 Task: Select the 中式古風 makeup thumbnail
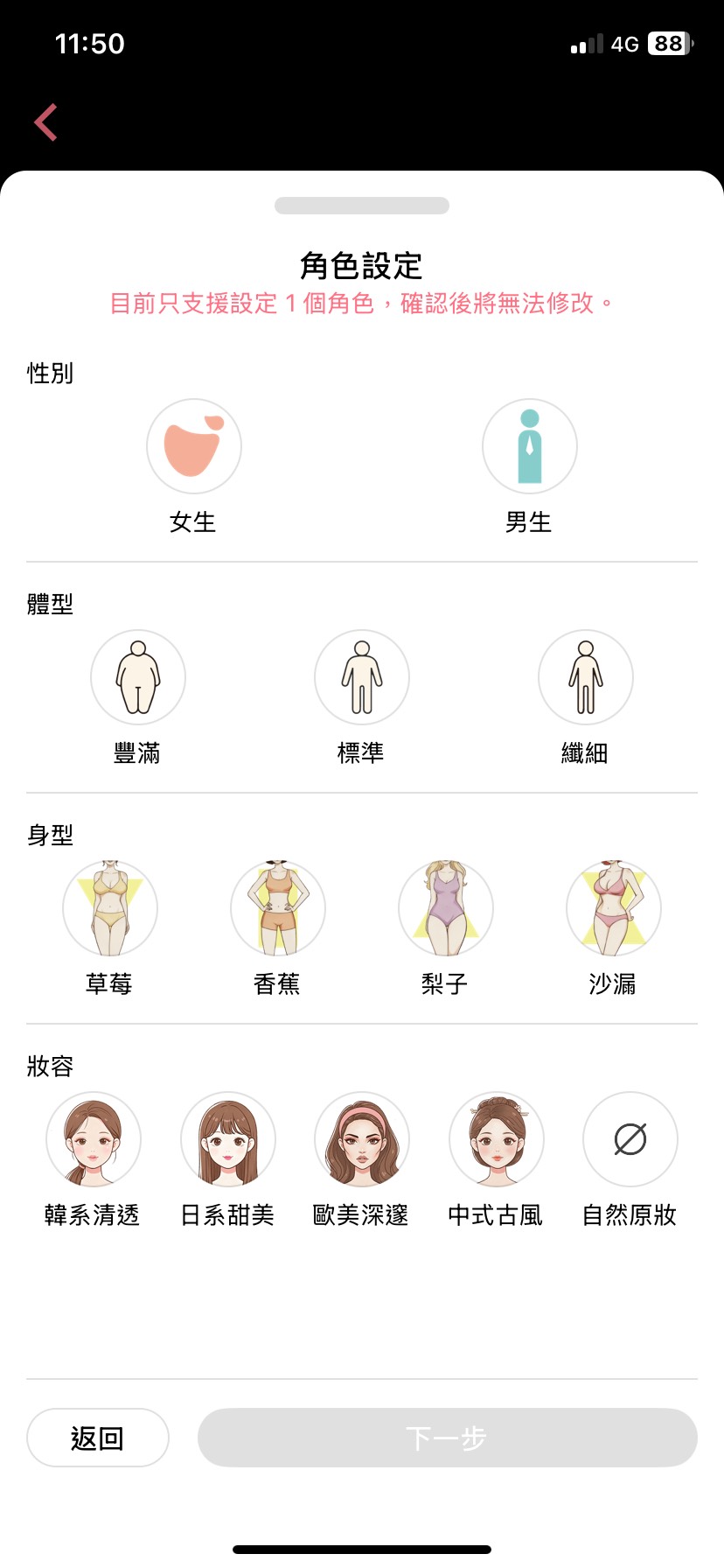pyautogui.click(x=496, y=1139)
